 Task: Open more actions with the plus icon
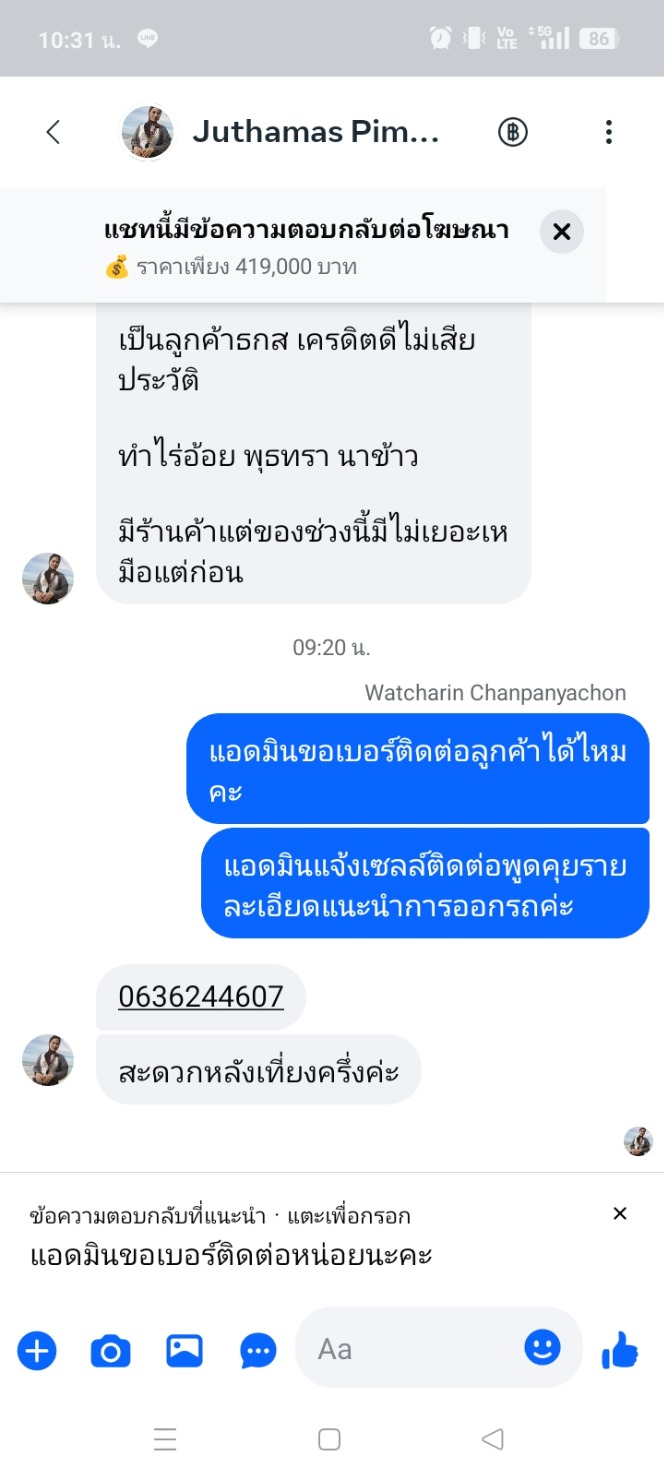click(x=37, y=1351)
